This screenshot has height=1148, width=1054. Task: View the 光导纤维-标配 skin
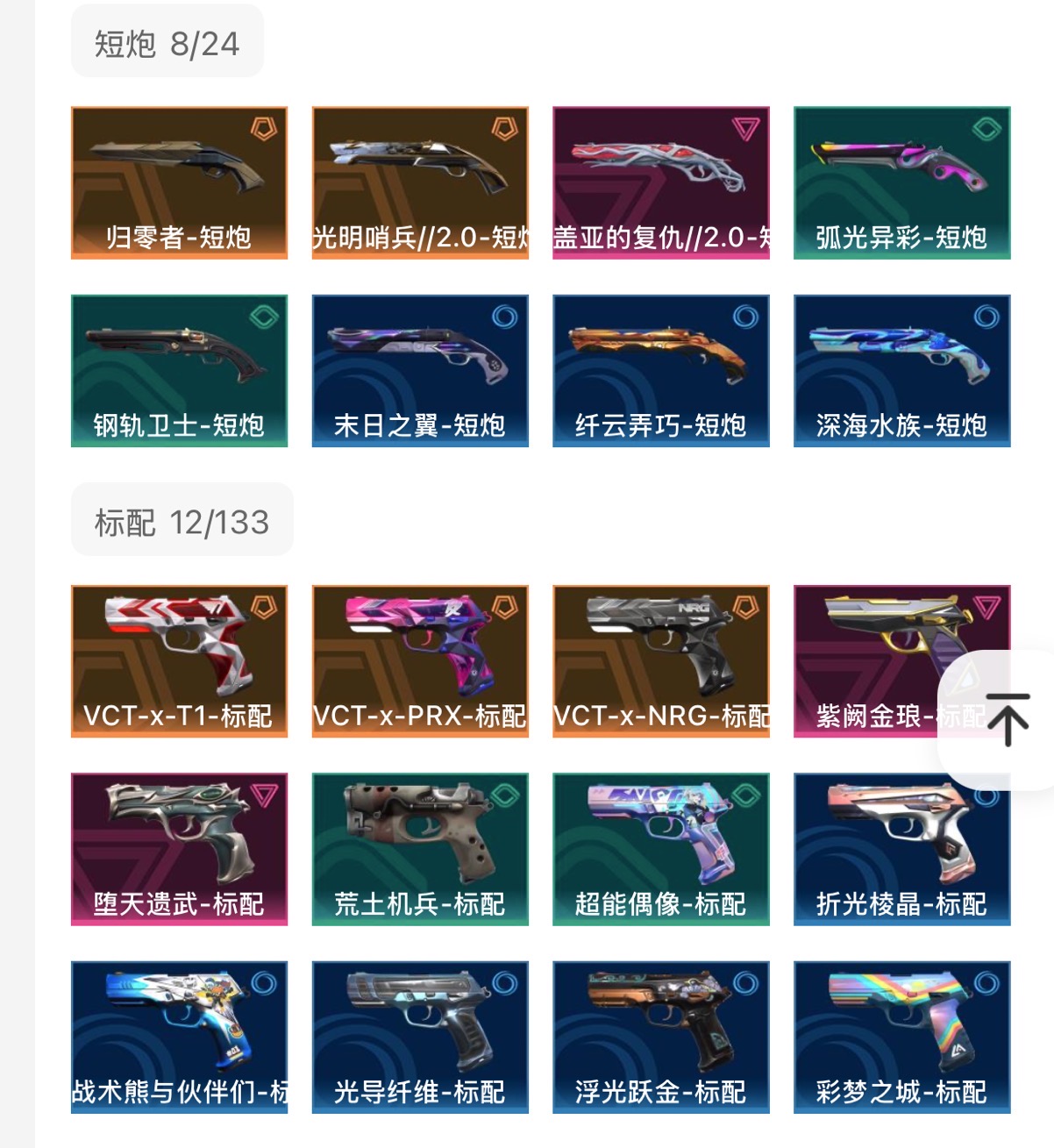click(420, 1037)
